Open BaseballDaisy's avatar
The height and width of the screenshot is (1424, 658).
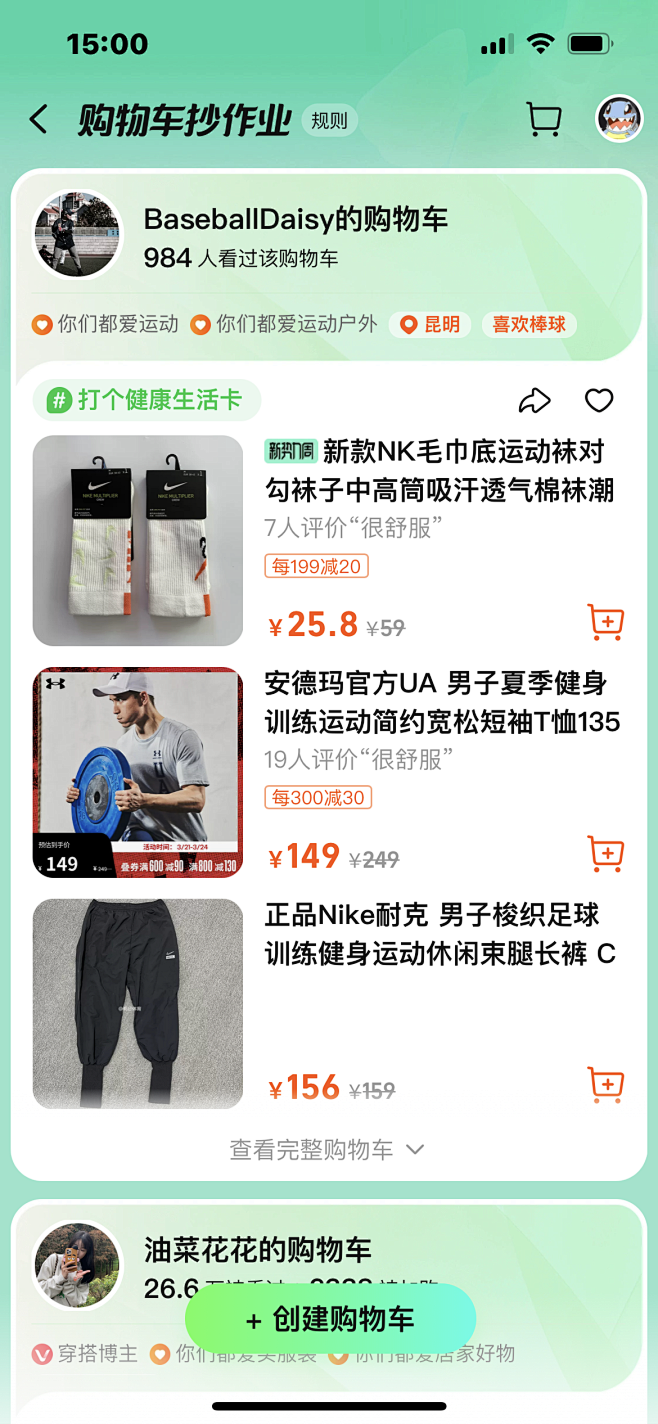pos(77,234)
